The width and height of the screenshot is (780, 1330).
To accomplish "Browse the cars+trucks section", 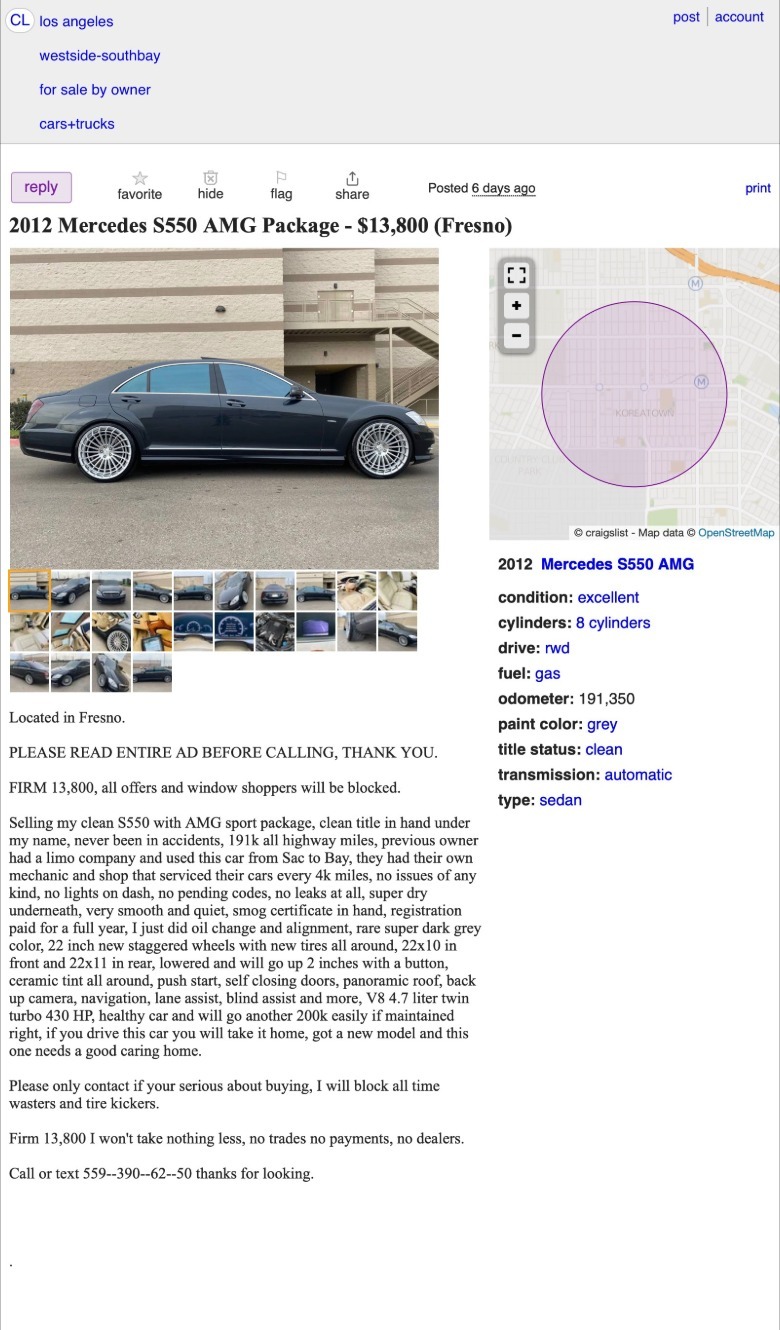I will click(x=77, y=124).
